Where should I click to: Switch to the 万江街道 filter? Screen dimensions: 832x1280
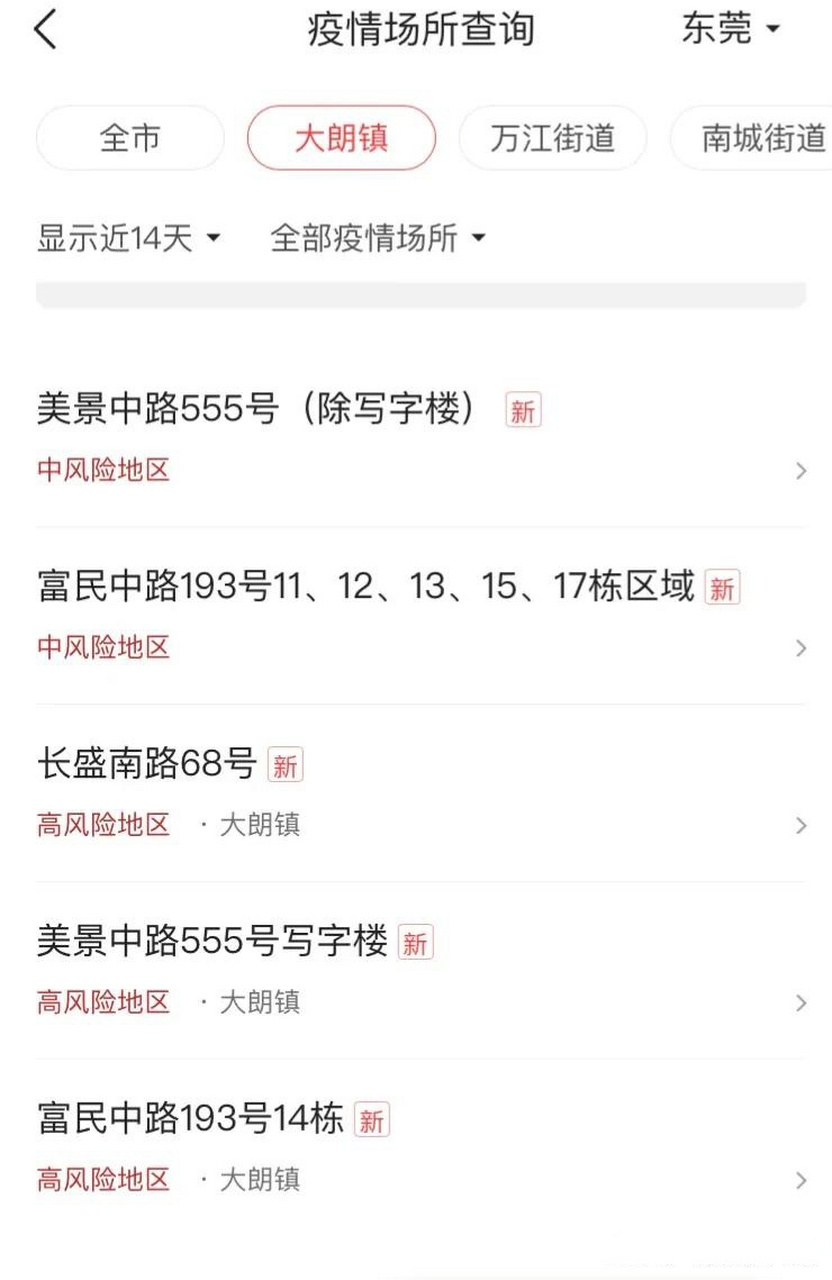tap(552, 139)
